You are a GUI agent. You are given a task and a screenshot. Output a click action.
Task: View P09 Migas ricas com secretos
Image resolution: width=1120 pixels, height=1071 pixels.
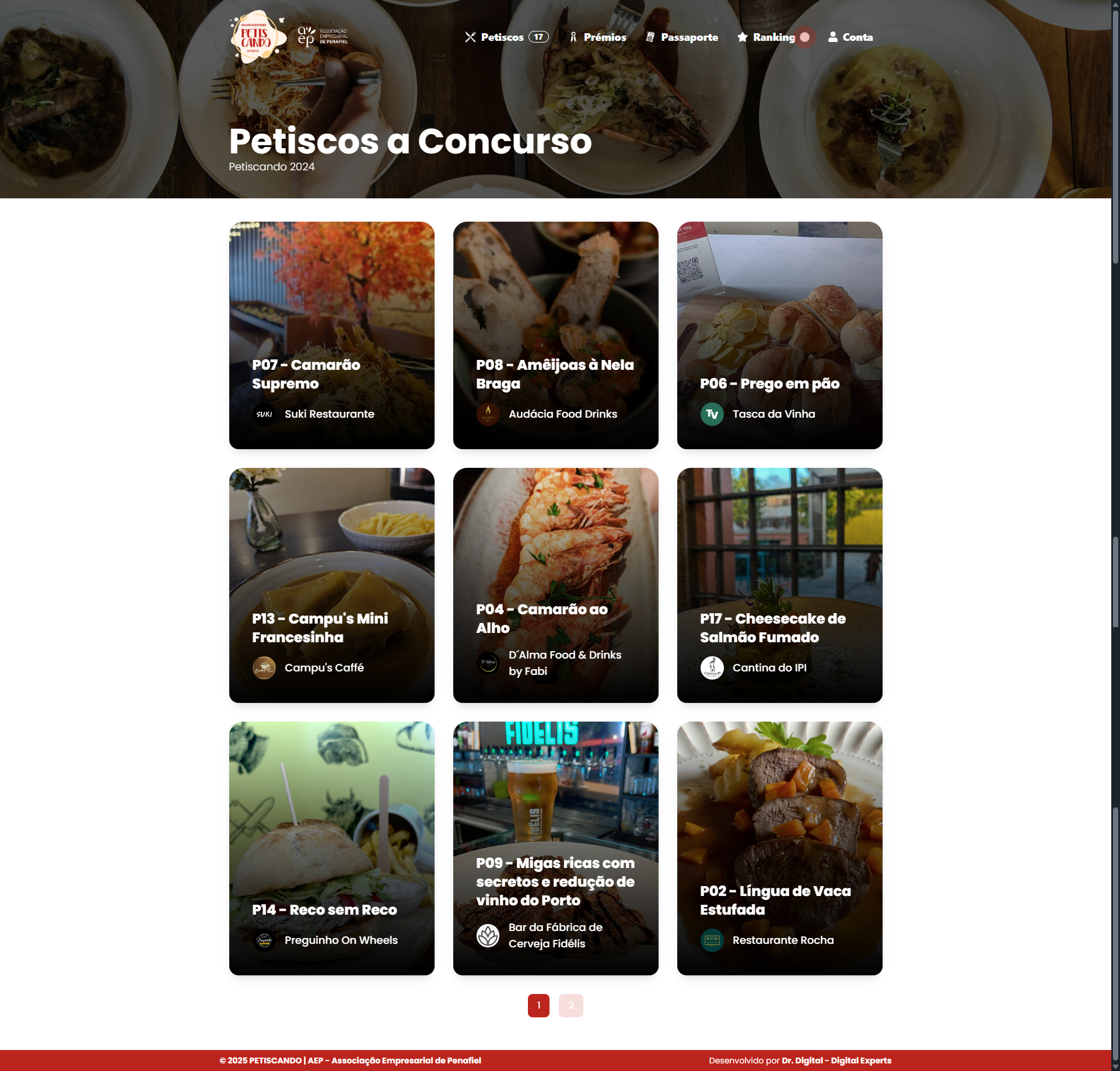pos(555,848)
